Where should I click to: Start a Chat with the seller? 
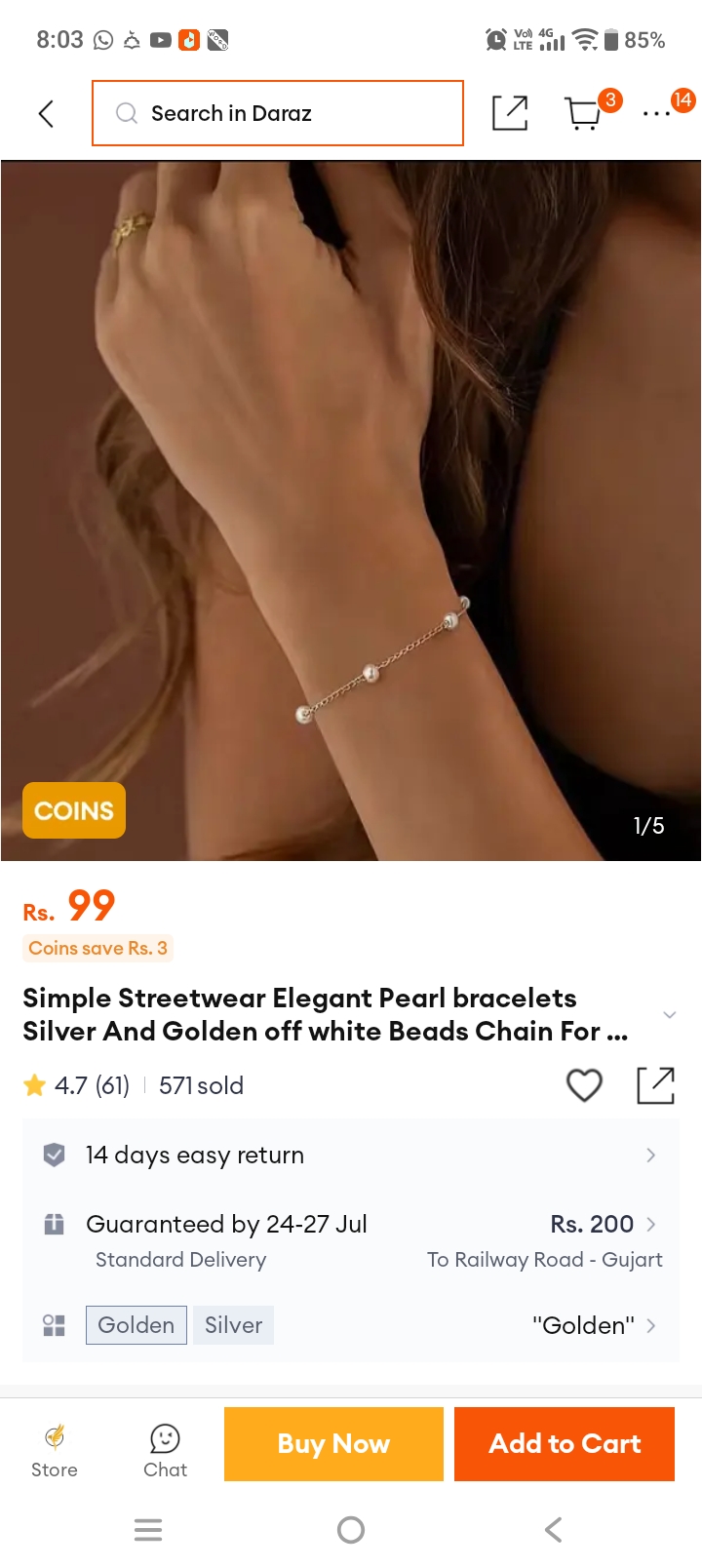click(x=165, y=1452)
